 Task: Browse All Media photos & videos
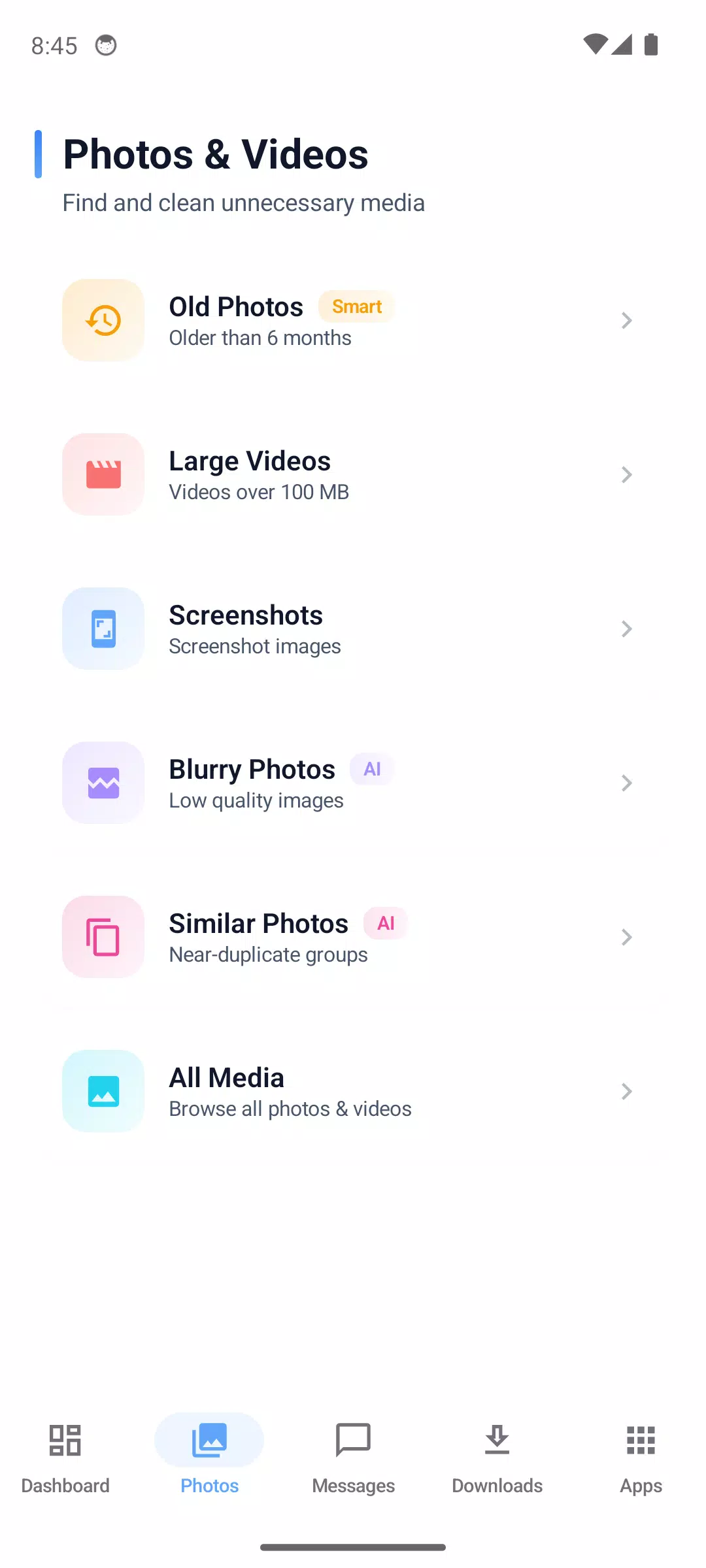coord(353,1091)
